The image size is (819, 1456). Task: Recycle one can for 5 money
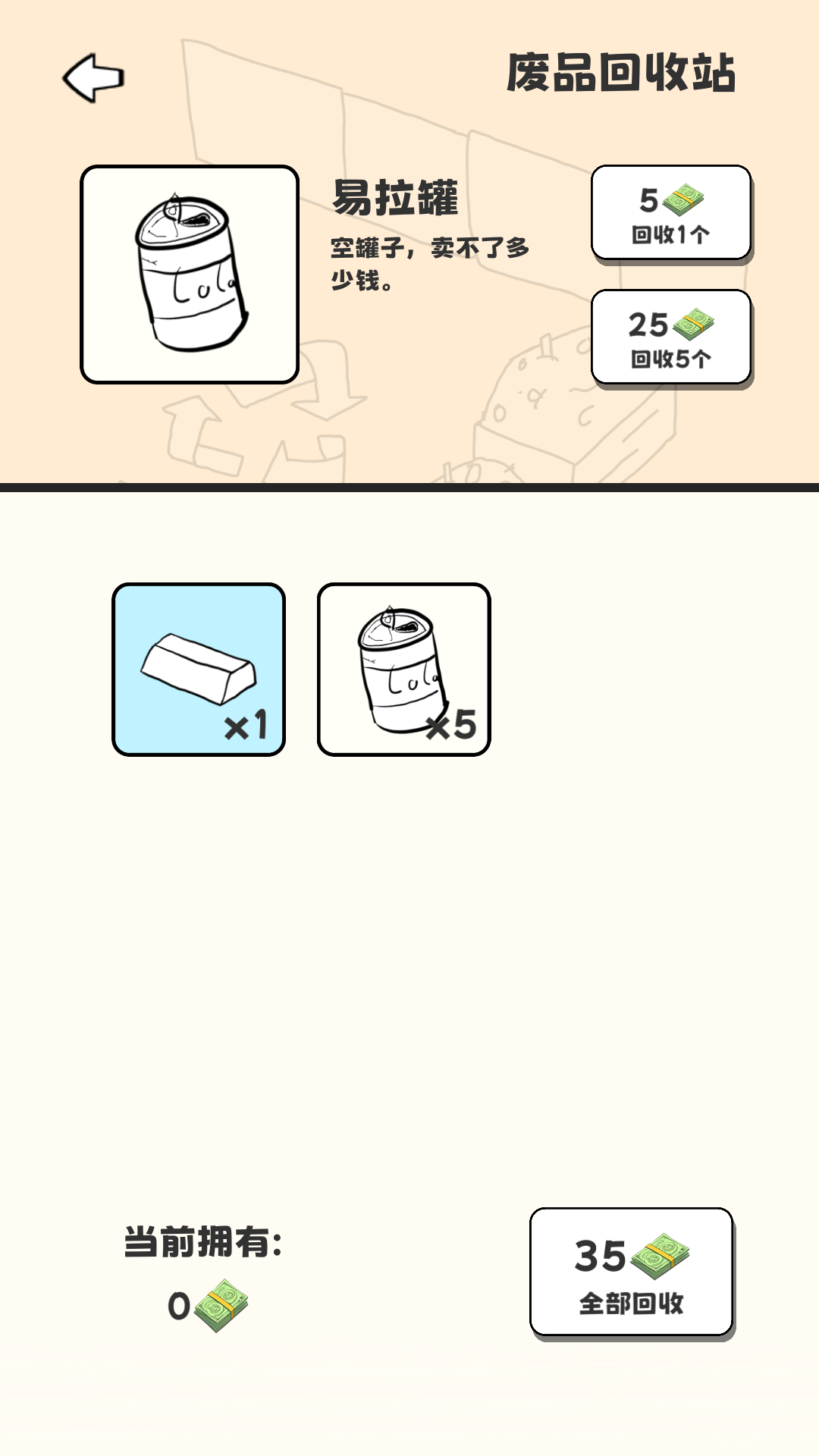point(670,215)
